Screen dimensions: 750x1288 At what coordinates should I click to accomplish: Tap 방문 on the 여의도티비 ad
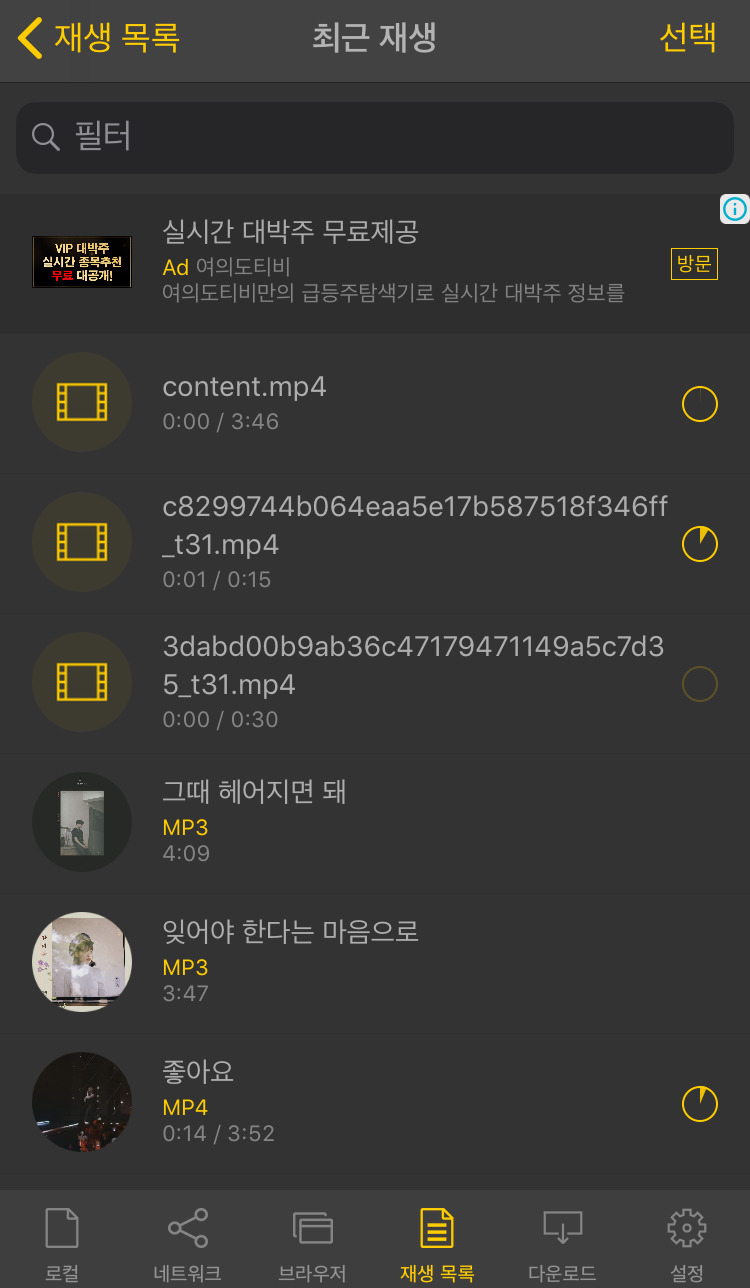tap(694, 264)
